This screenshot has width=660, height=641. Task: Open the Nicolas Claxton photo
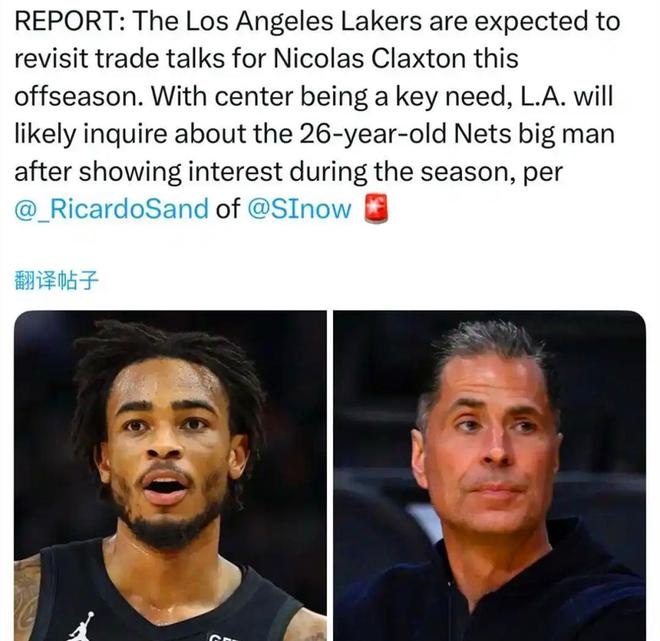pyautogui.click(x=170, y=475)
